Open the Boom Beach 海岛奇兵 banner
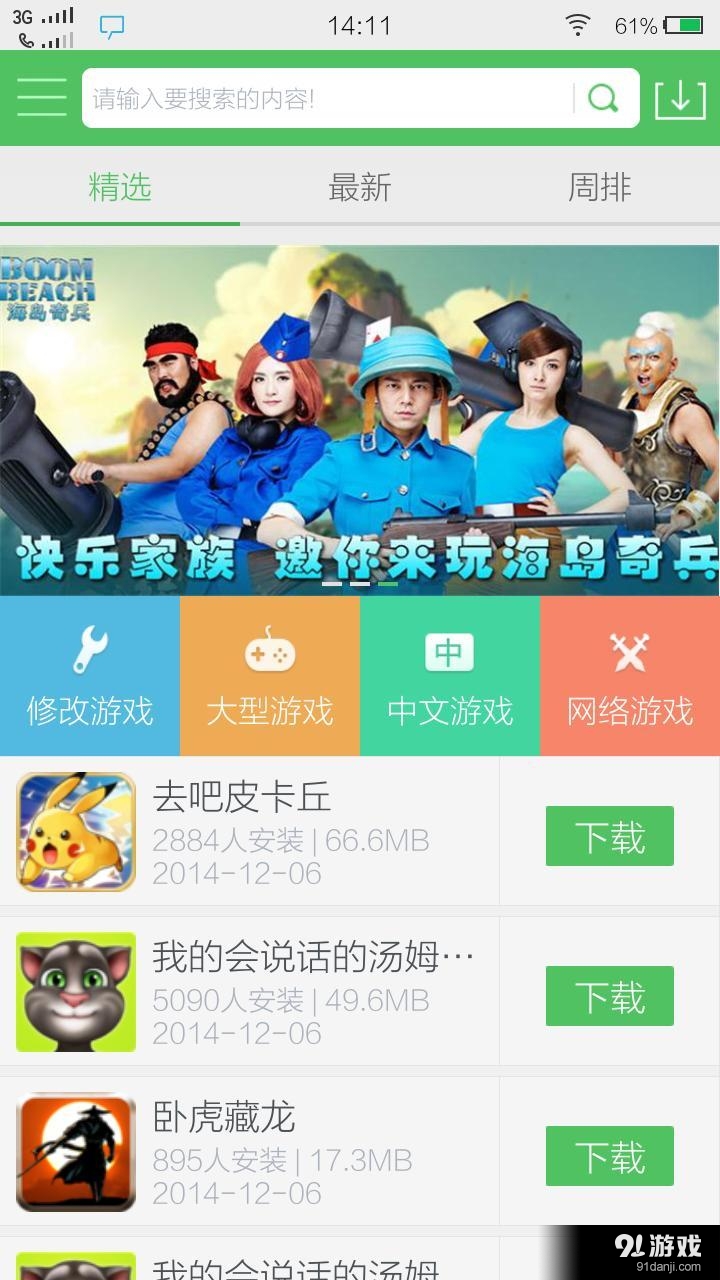Viewport: 720px width, 1280px height. pos(360,410)
